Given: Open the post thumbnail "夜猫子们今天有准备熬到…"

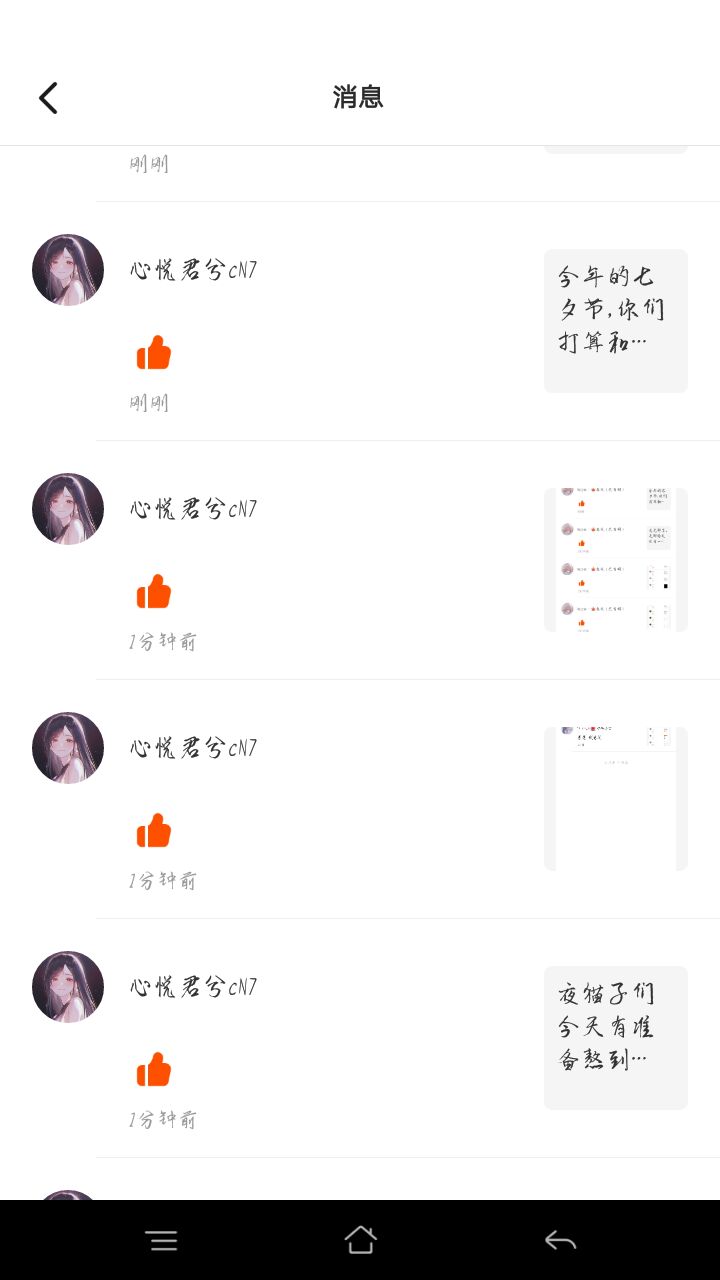Looking at the screenshot, I should [615, 1037].
